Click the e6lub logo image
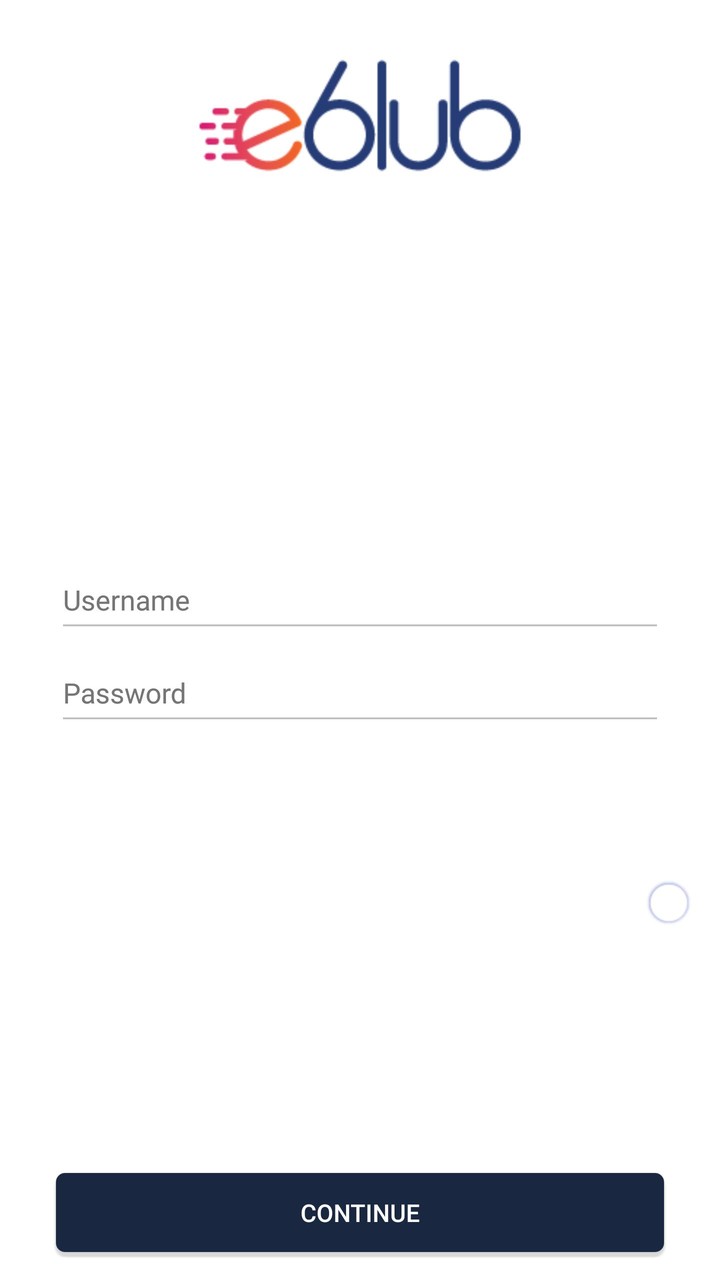This screenshot has width=720, height=1280. point(360,118)
